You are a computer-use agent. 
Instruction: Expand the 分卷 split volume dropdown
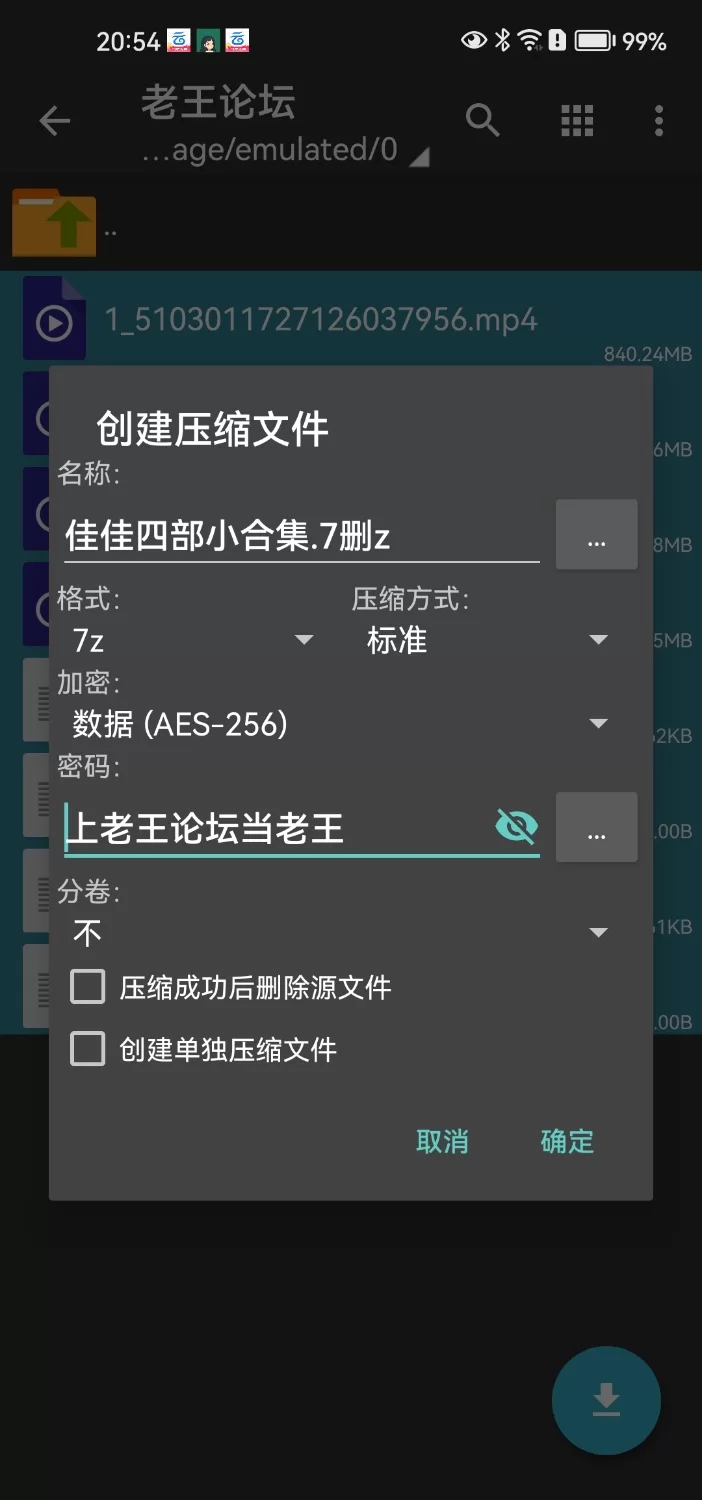pos(340,933)
